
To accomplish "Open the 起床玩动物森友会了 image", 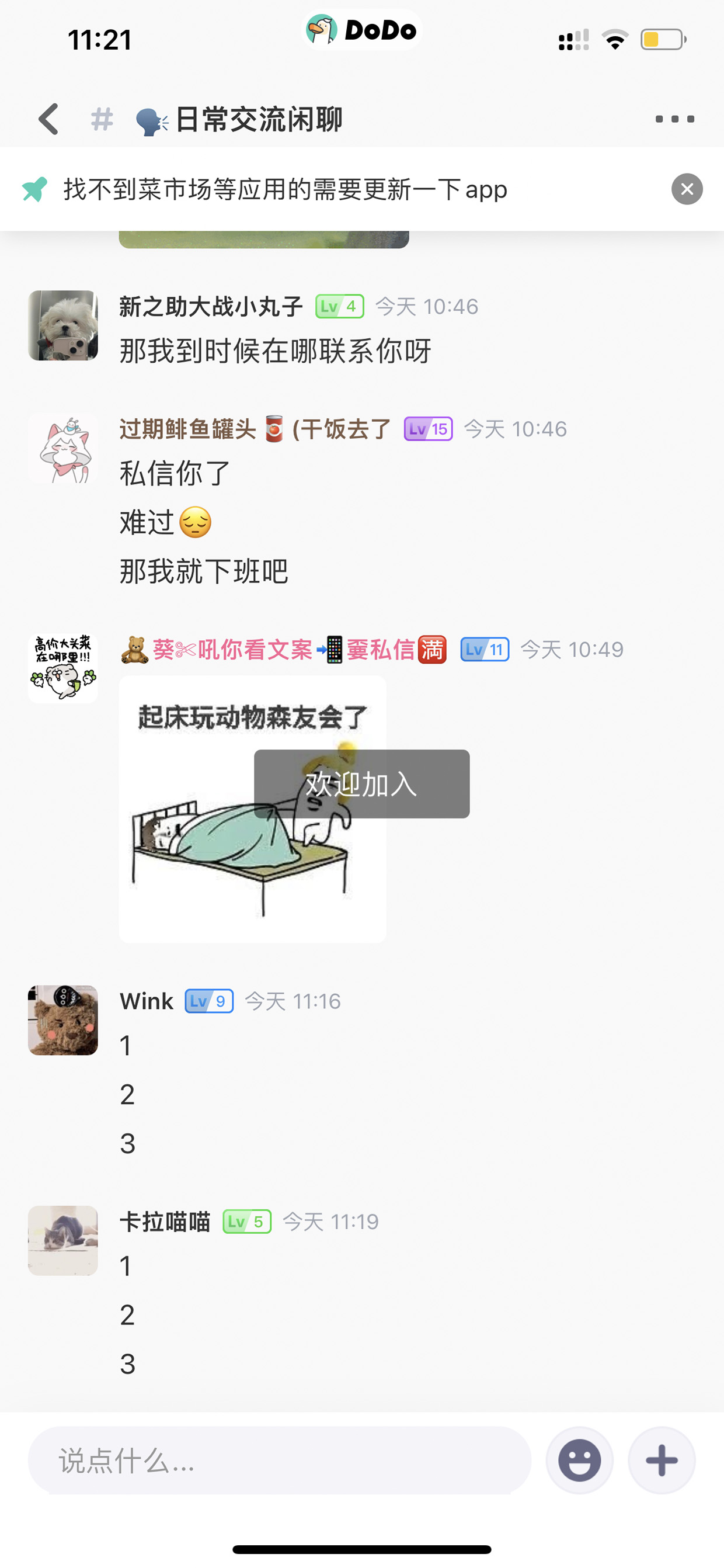I will [252, 810].
